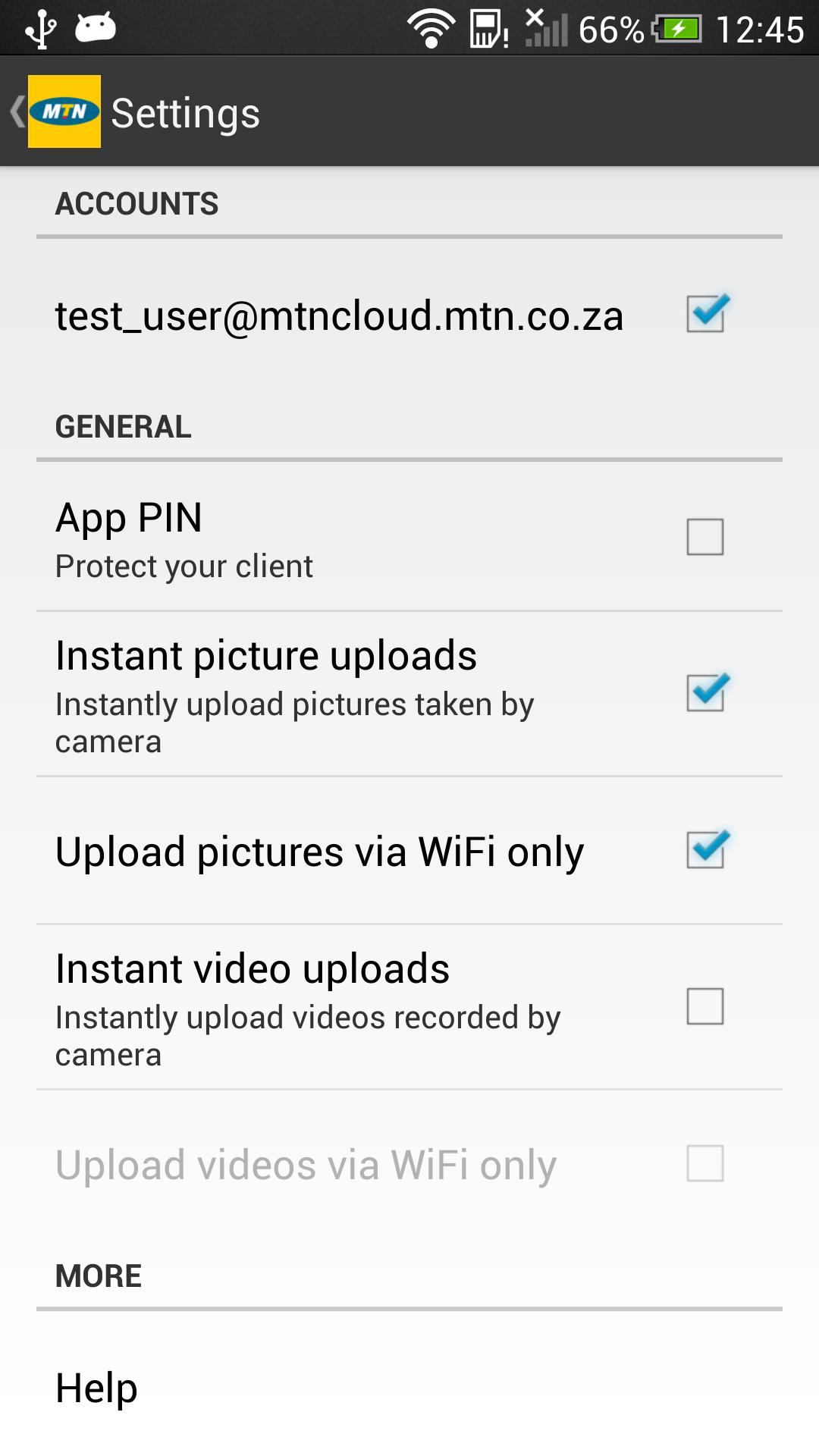Image resolution: width=819 pixels, height=1456 pixels.
Task: Uncheck the test_user@mtncloud.mtn.co.za account checkbox
Action: tap(705, 314)
